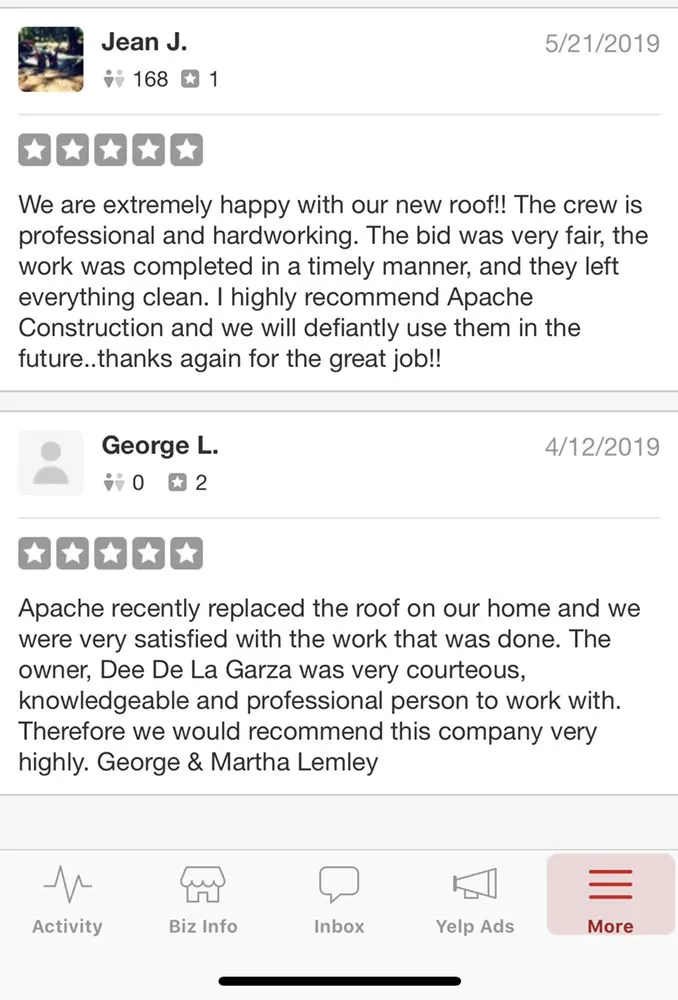
Task: Open the Biz Info tab
Action: tap(203, 899)
